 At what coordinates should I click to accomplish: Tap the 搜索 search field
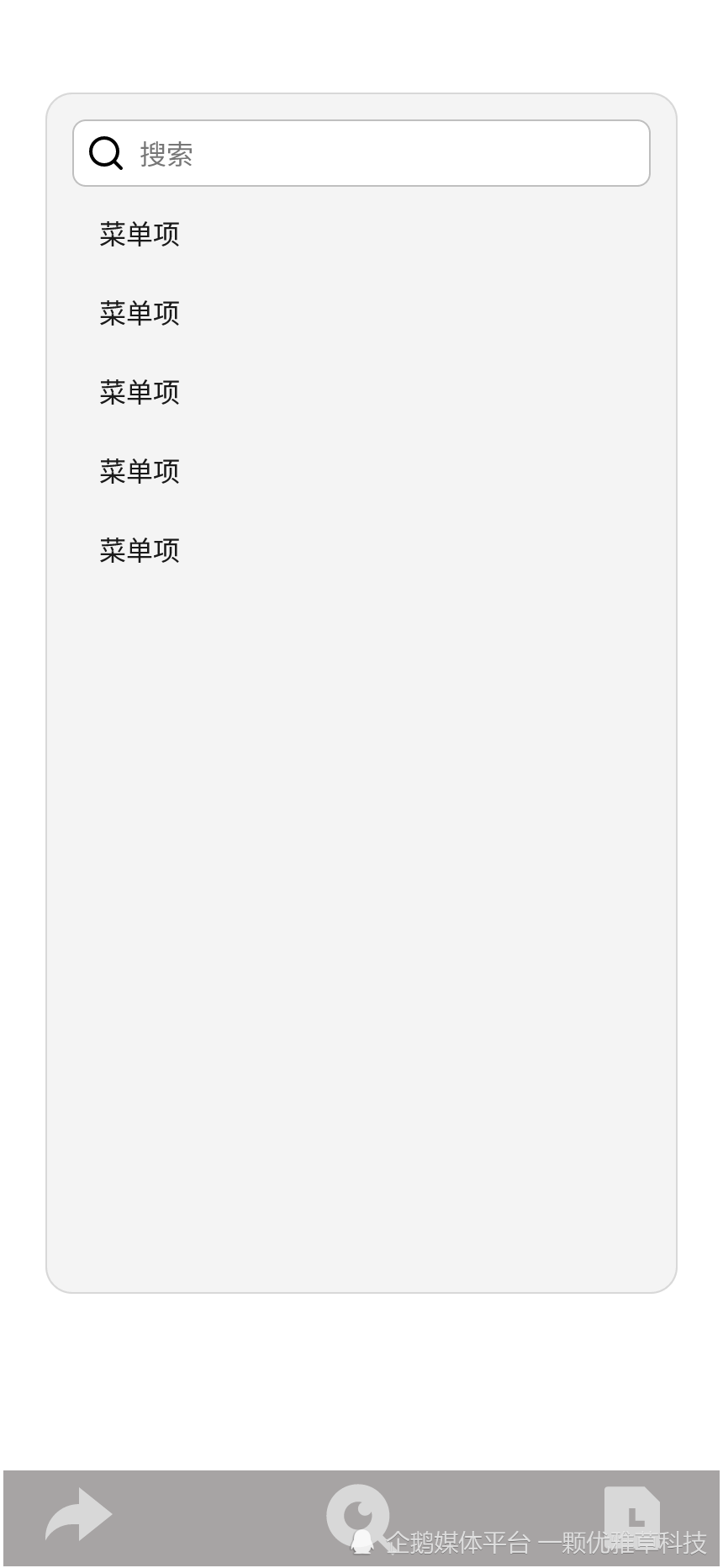(x=361, y=153)
